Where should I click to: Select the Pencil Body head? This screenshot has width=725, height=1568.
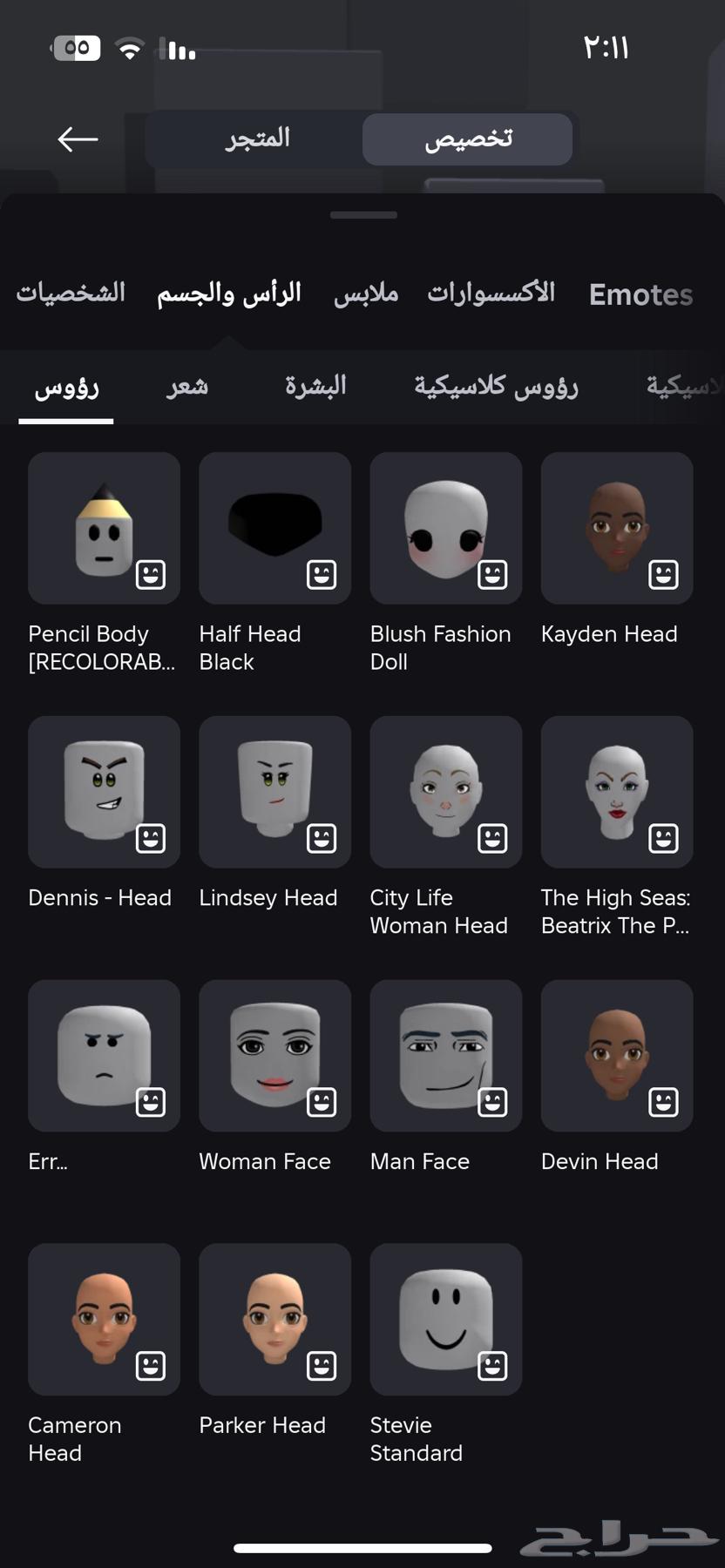104,528
